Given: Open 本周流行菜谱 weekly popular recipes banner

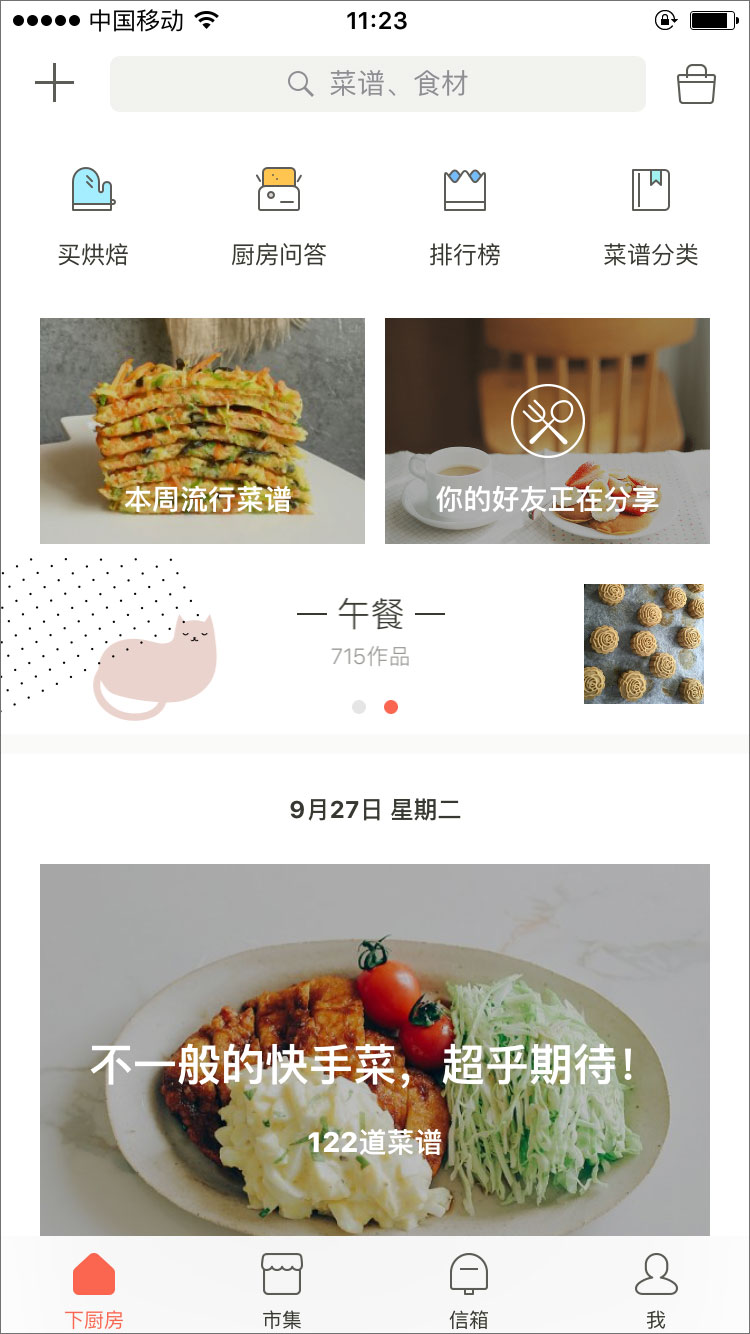Looking at the screenshot, I should (202, 430).
